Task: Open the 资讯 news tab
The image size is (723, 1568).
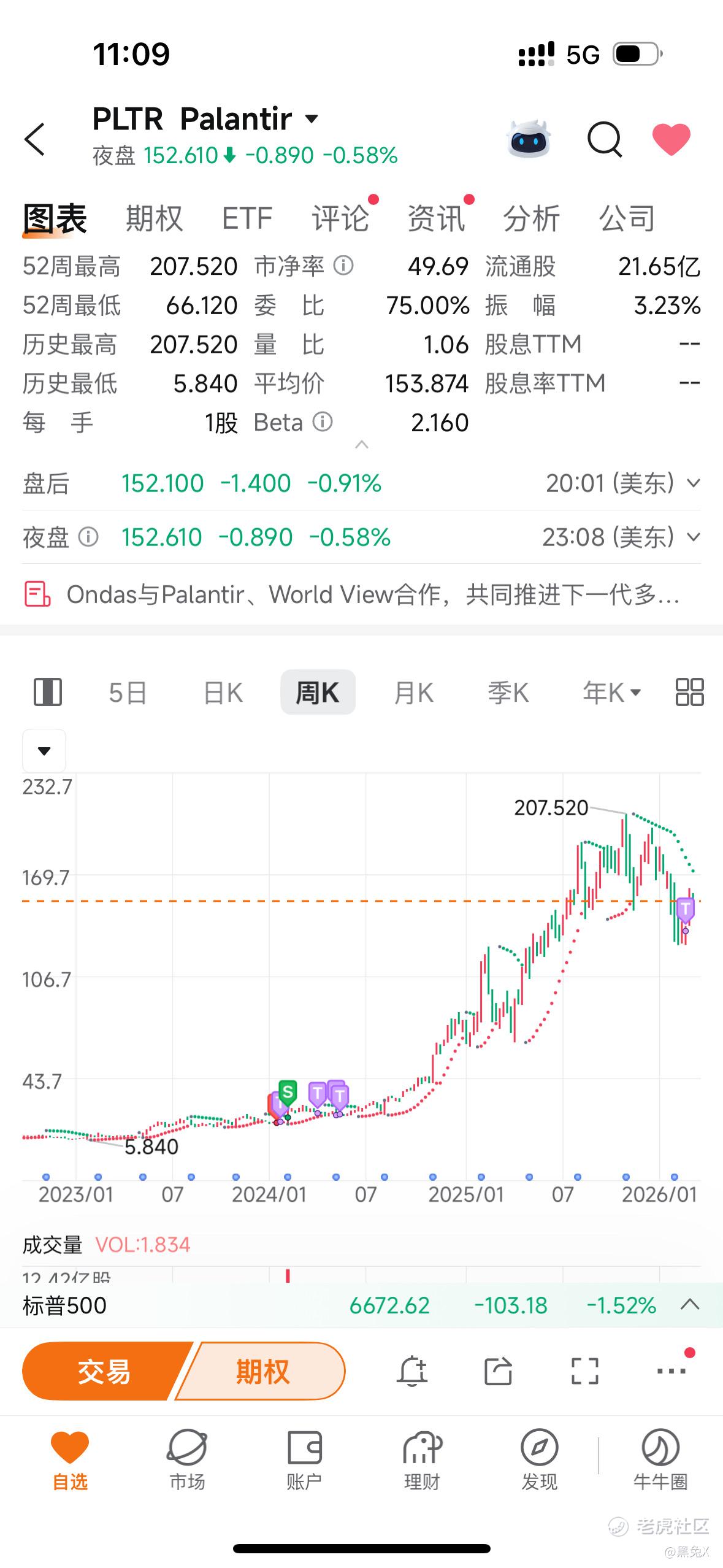Action: click(x=436, y=218)
